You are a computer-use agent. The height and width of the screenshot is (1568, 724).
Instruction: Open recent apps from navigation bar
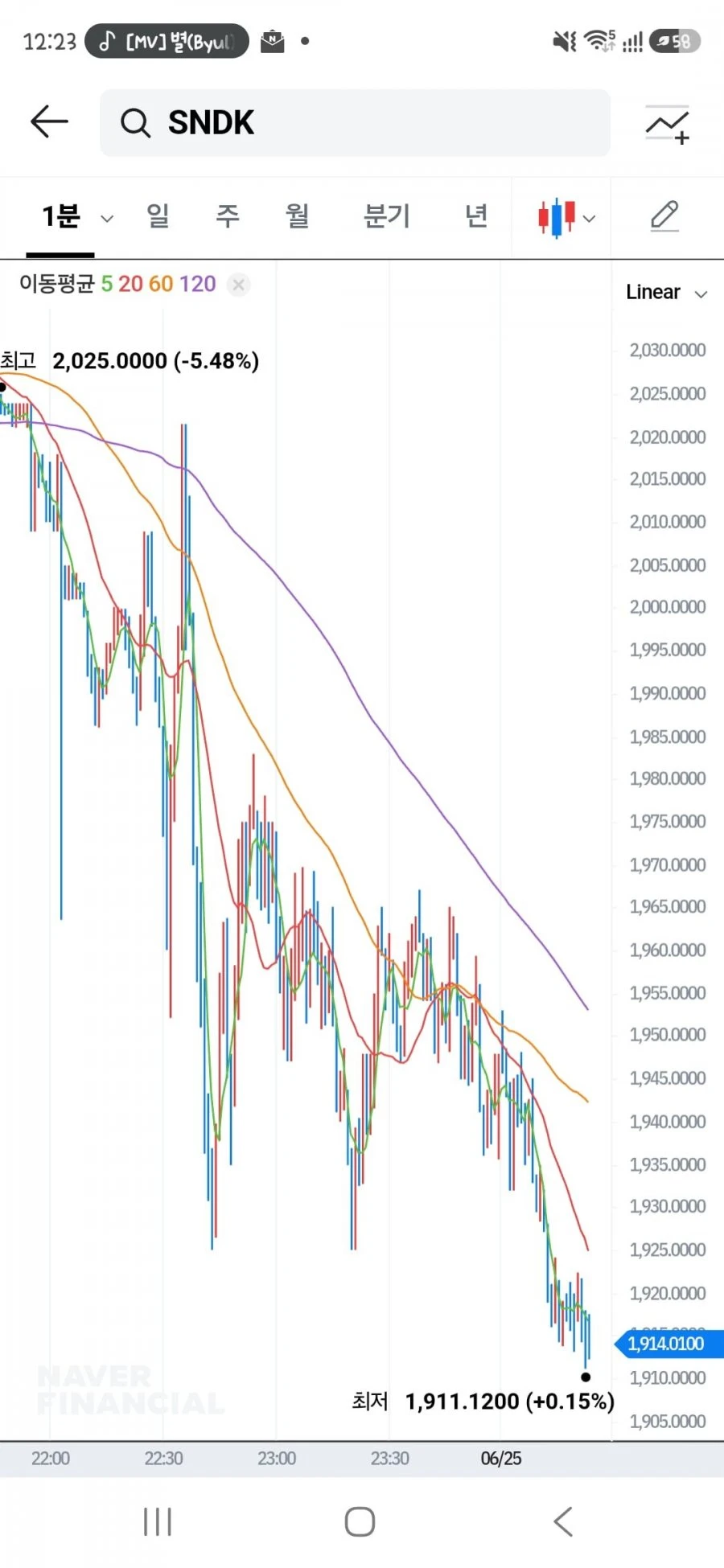click(157, 1521)
